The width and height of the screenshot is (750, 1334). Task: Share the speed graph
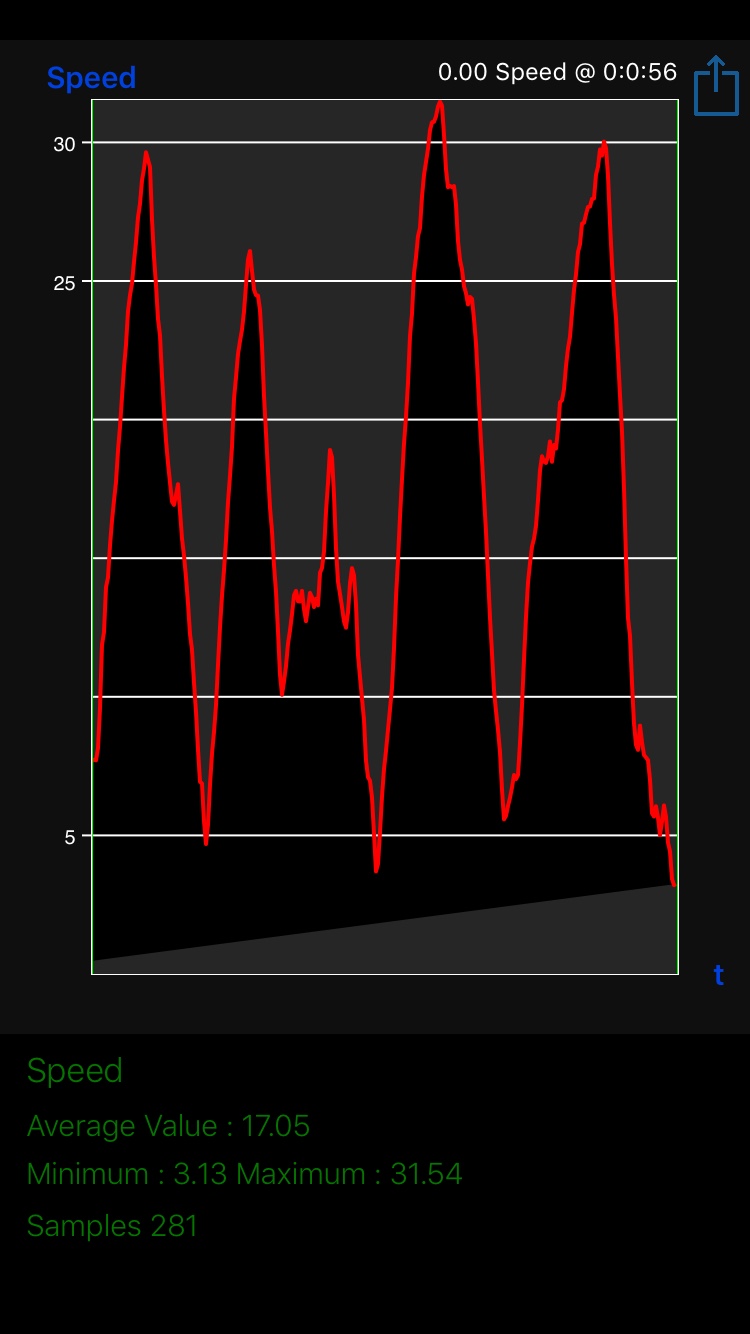pyautogui.click(x=716, y=86)
